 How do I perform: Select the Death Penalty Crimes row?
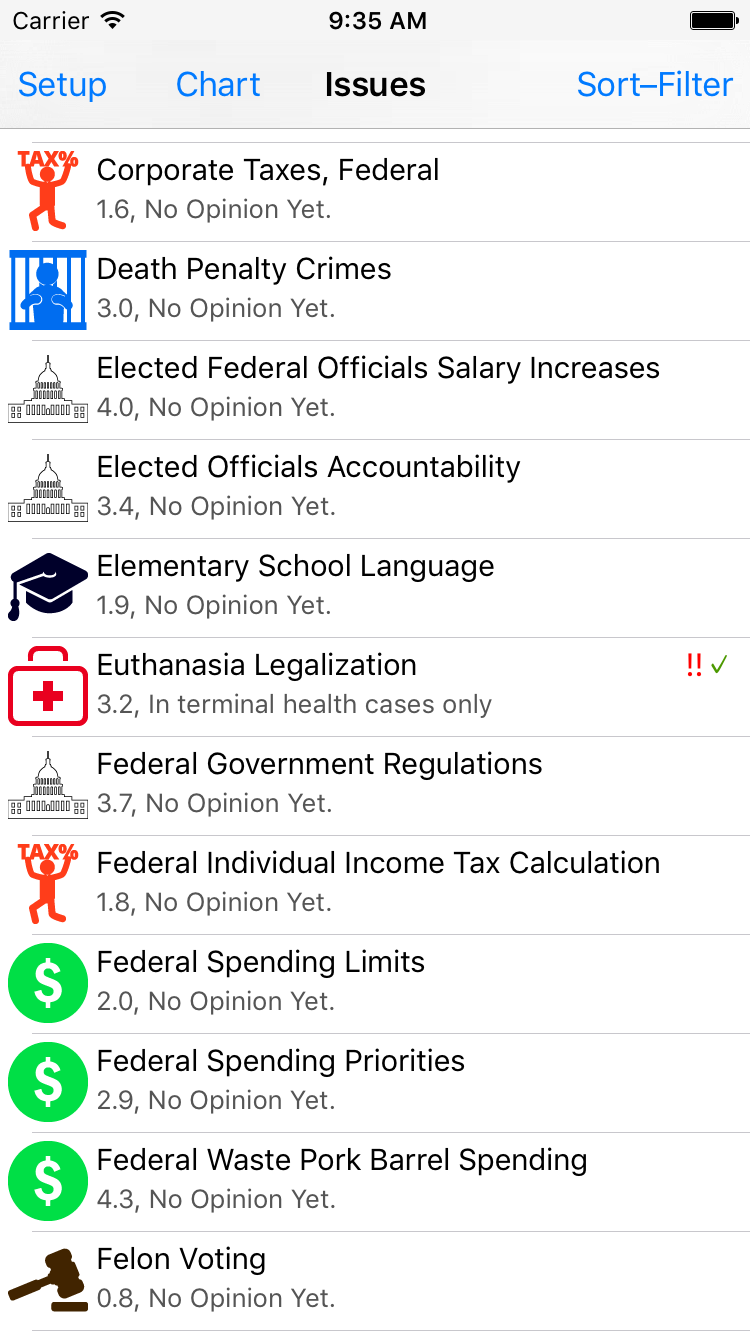pyautogui.click(x=375, y=291)
